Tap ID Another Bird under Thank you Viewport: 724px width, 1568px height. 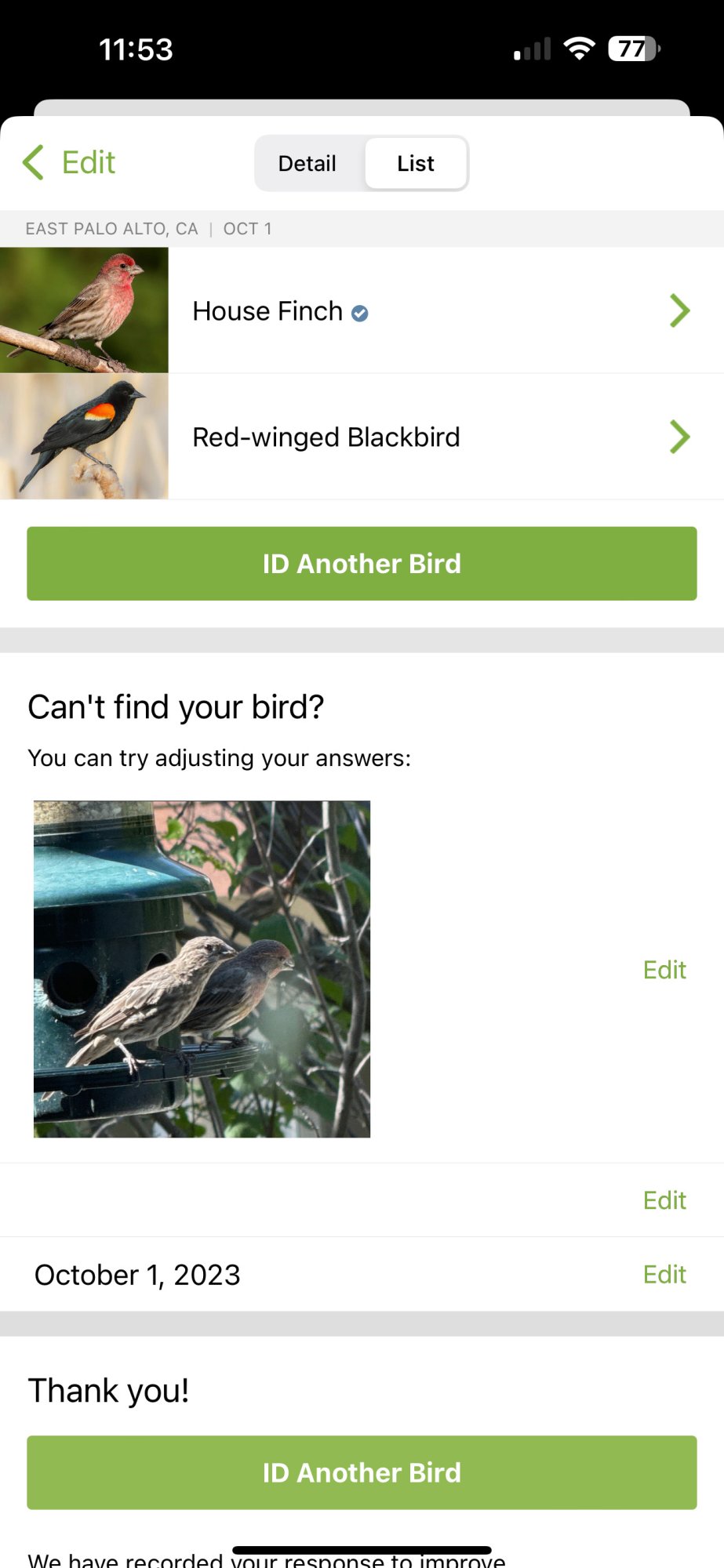362,1472
